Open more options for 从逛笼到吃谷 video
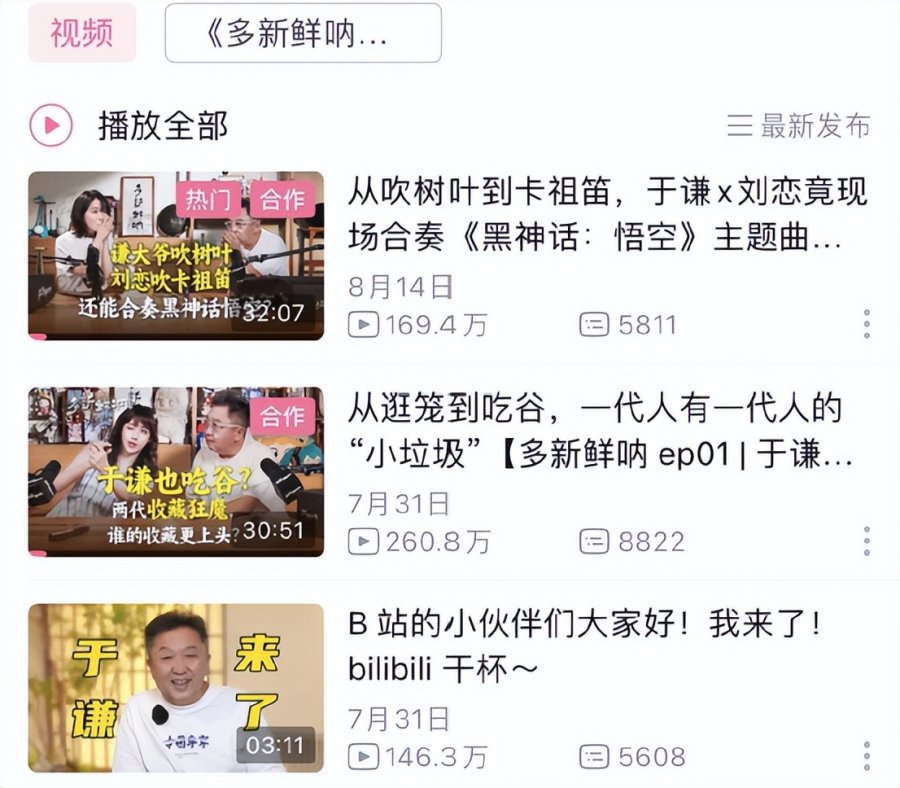This screenshot has width=900, height=788. [x=866, y=541]
